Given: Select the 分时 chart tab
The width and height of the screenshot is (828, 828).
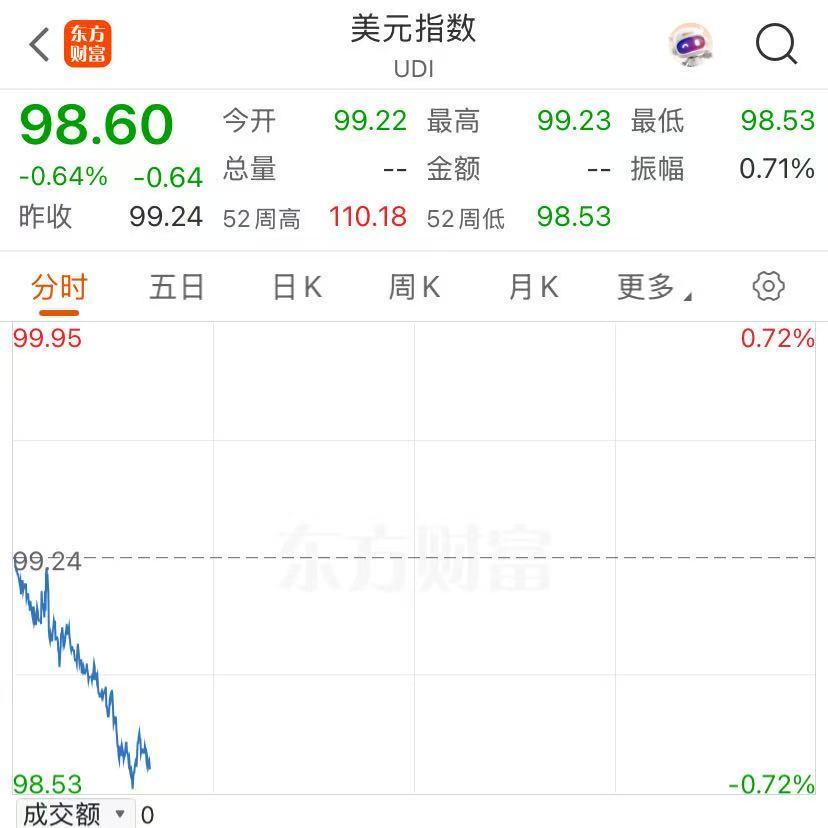Looking at the screenshot, I should coord(59,287).
